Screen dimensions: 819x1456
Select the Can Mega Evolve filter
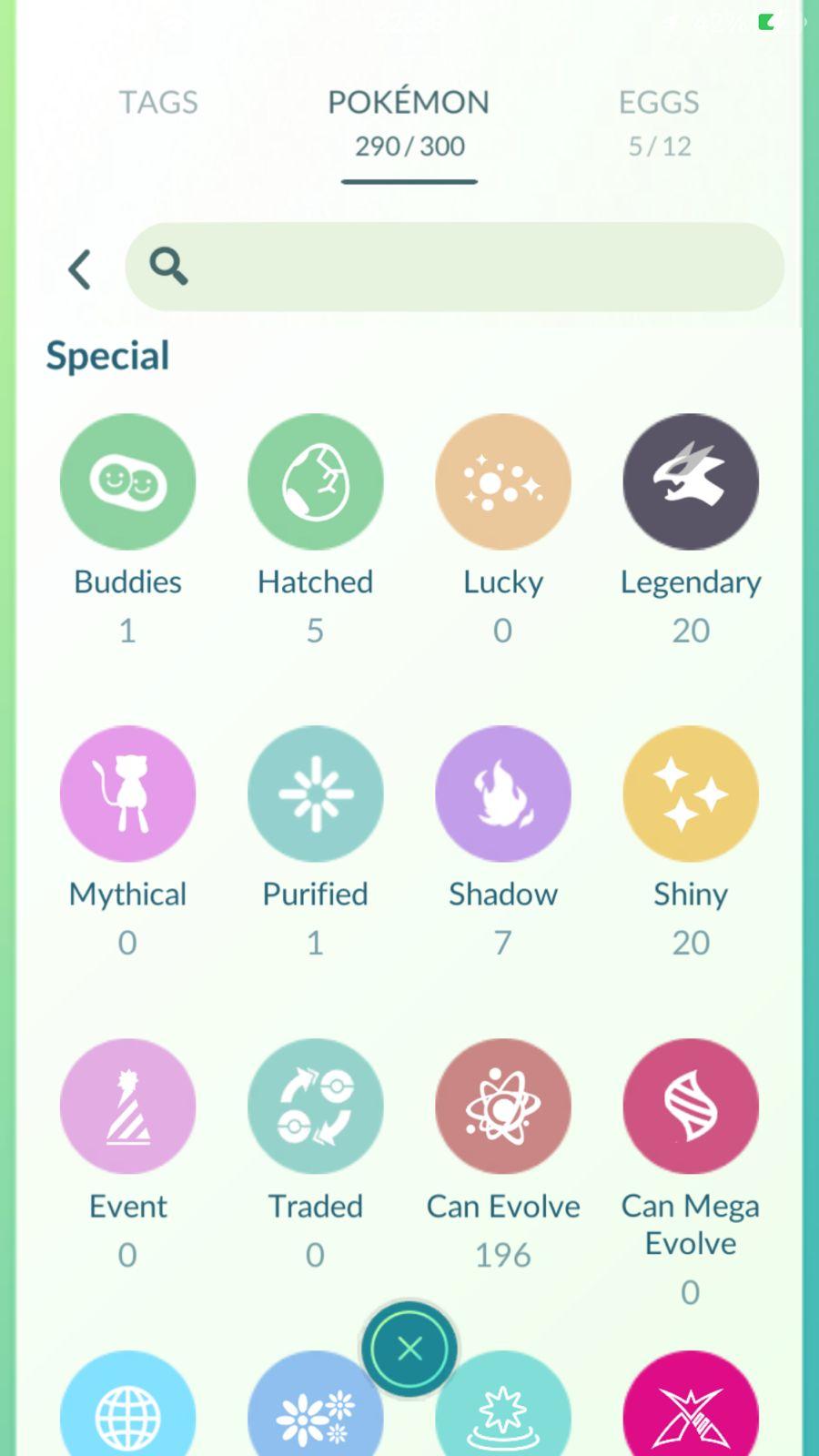pos(691,1106)
